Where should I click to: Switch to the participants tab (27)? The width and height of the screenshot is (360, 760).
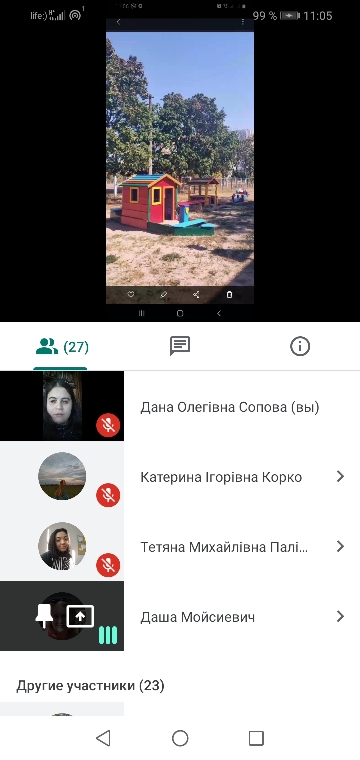pyautogui.click(x=60, y=347)
